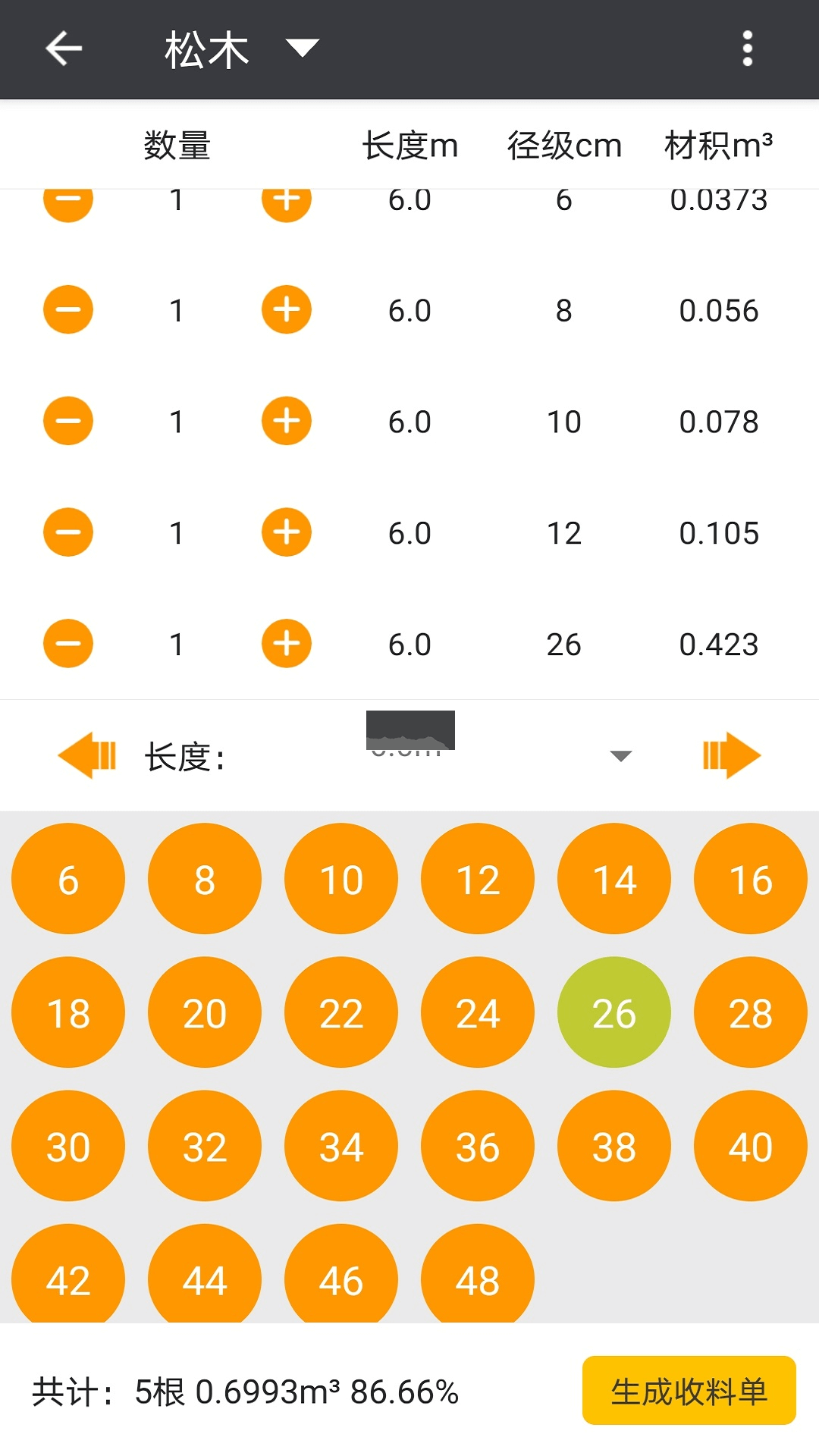Select diameter circle 32 in the grid
This screenshot has width=819, height=1456.
click(x=204, y=1146)
